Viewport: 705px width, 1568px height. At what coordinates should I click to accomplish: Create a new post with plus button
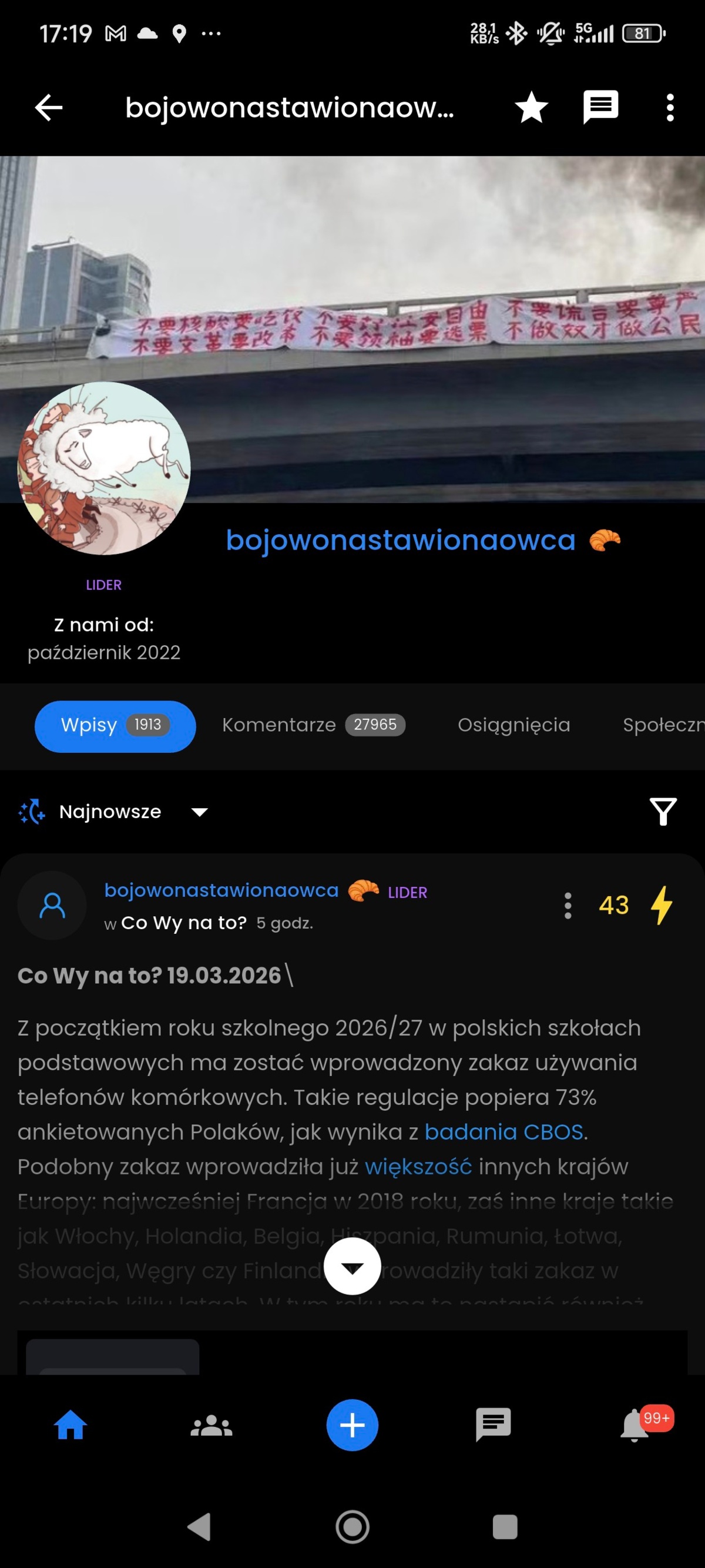tap(352, 1425)
